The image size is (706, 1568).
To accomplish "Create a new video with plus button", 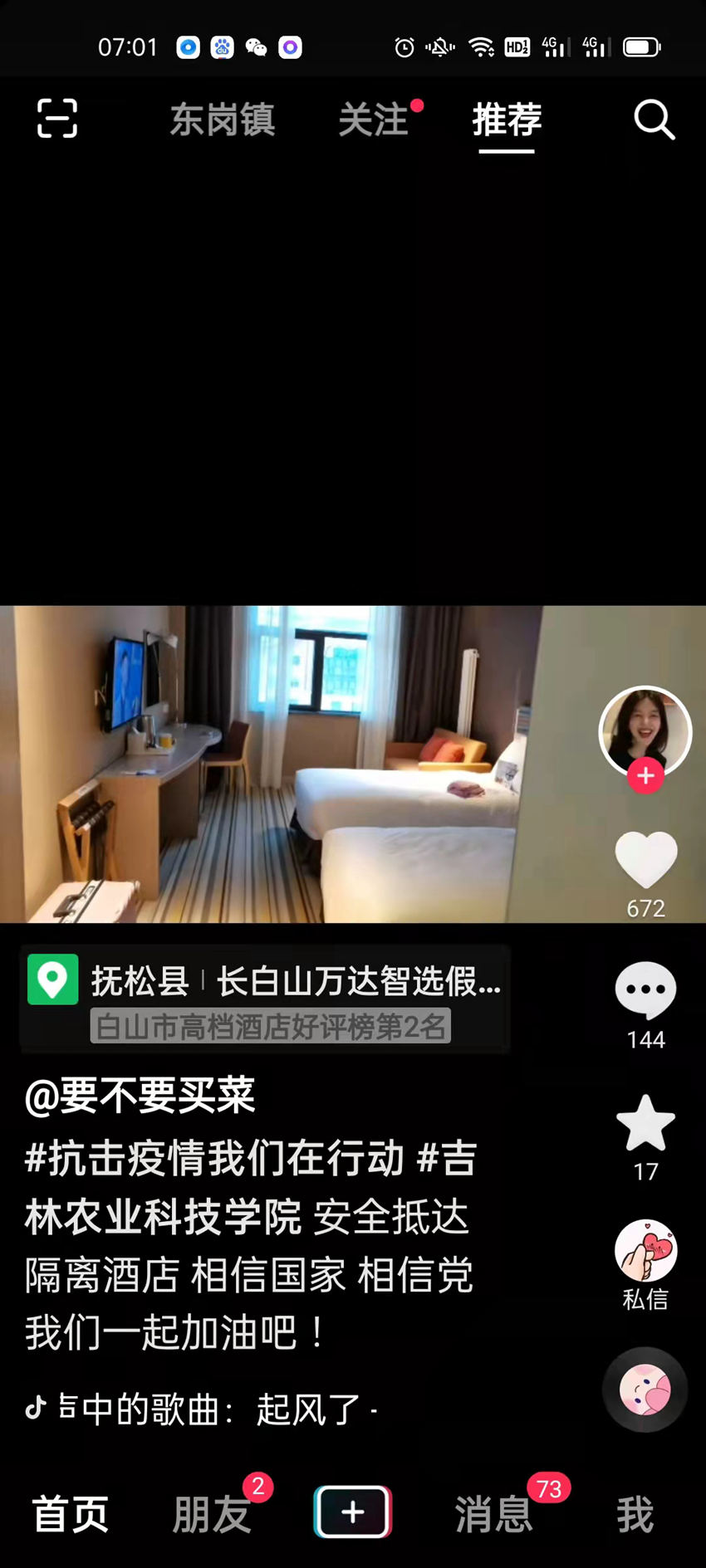I will point(353,1512).
